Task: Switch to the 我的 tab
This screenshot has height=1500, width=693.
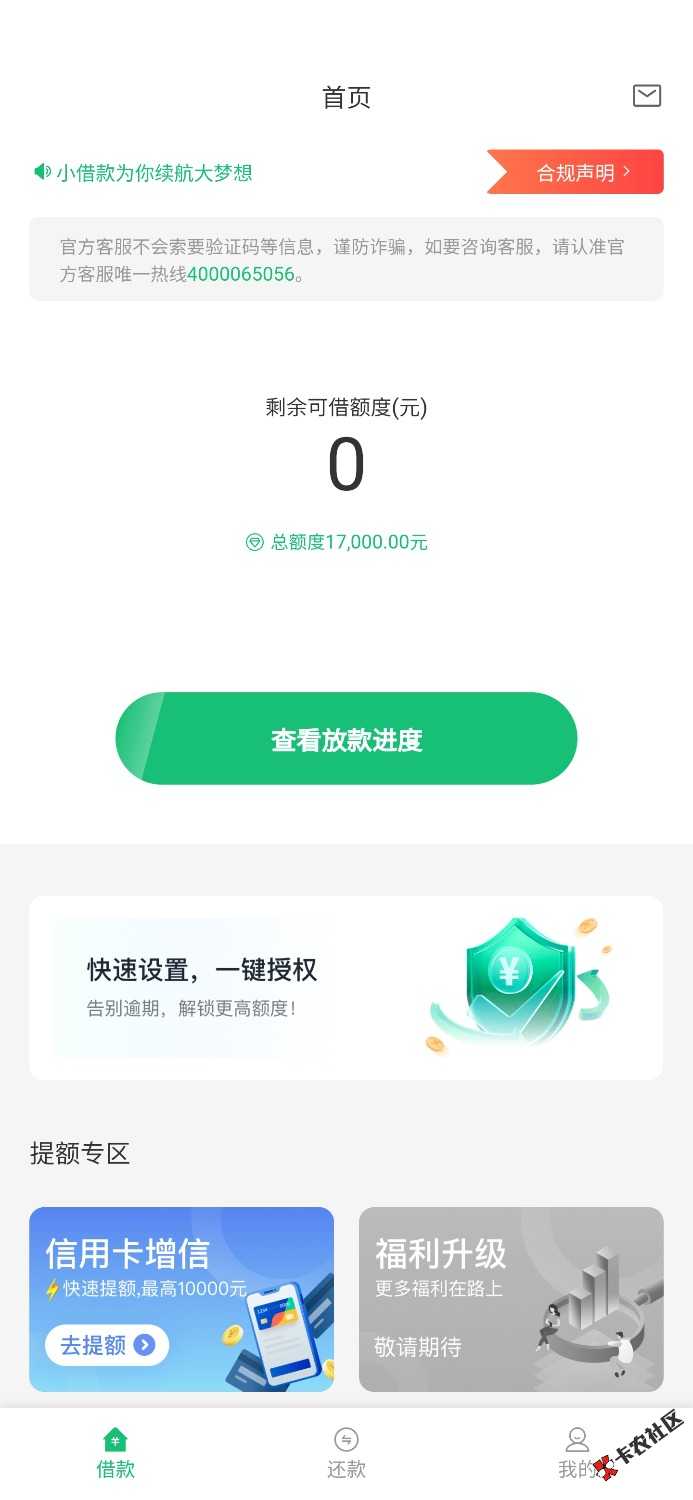Action: (577, 1453)
